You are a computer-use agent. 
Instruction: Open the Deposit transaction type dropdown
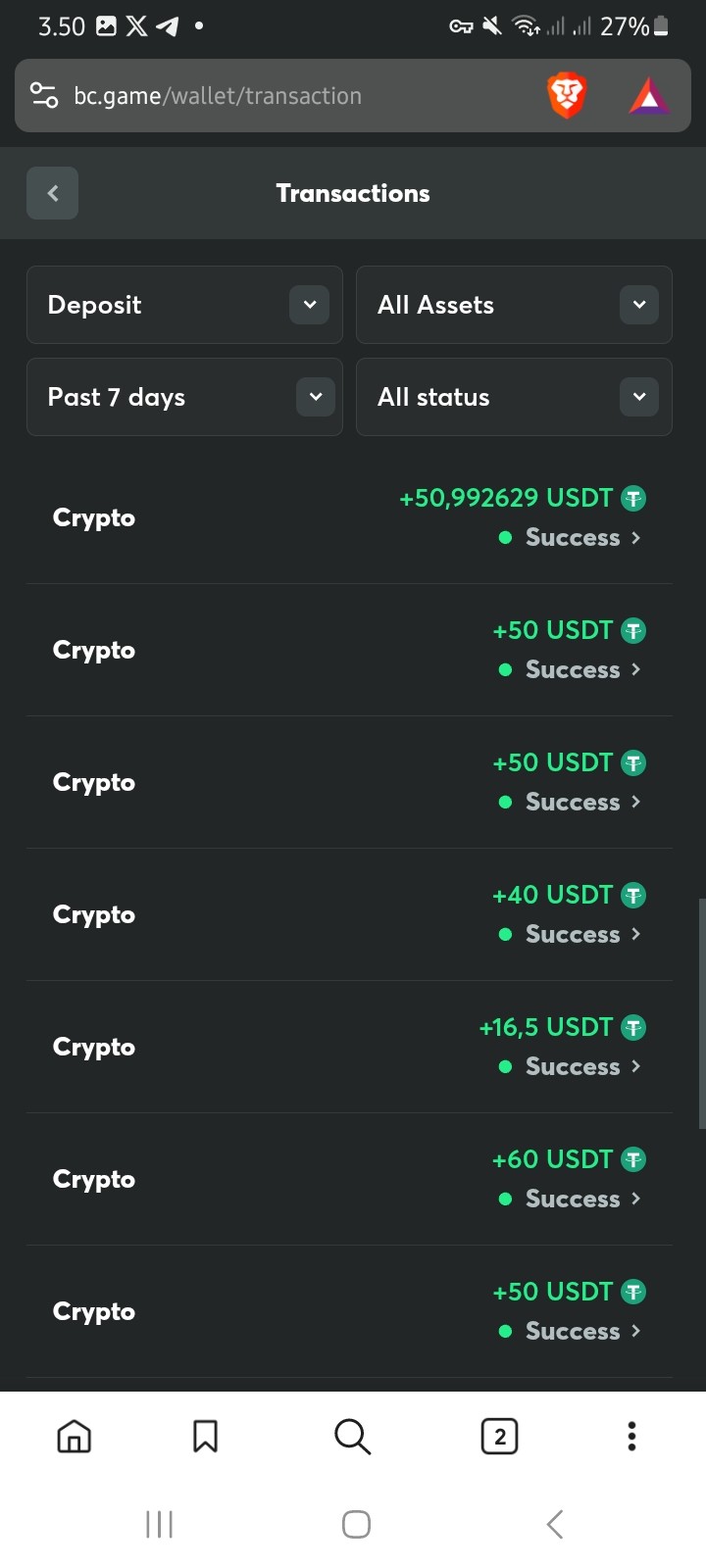(x=184, y=305)
